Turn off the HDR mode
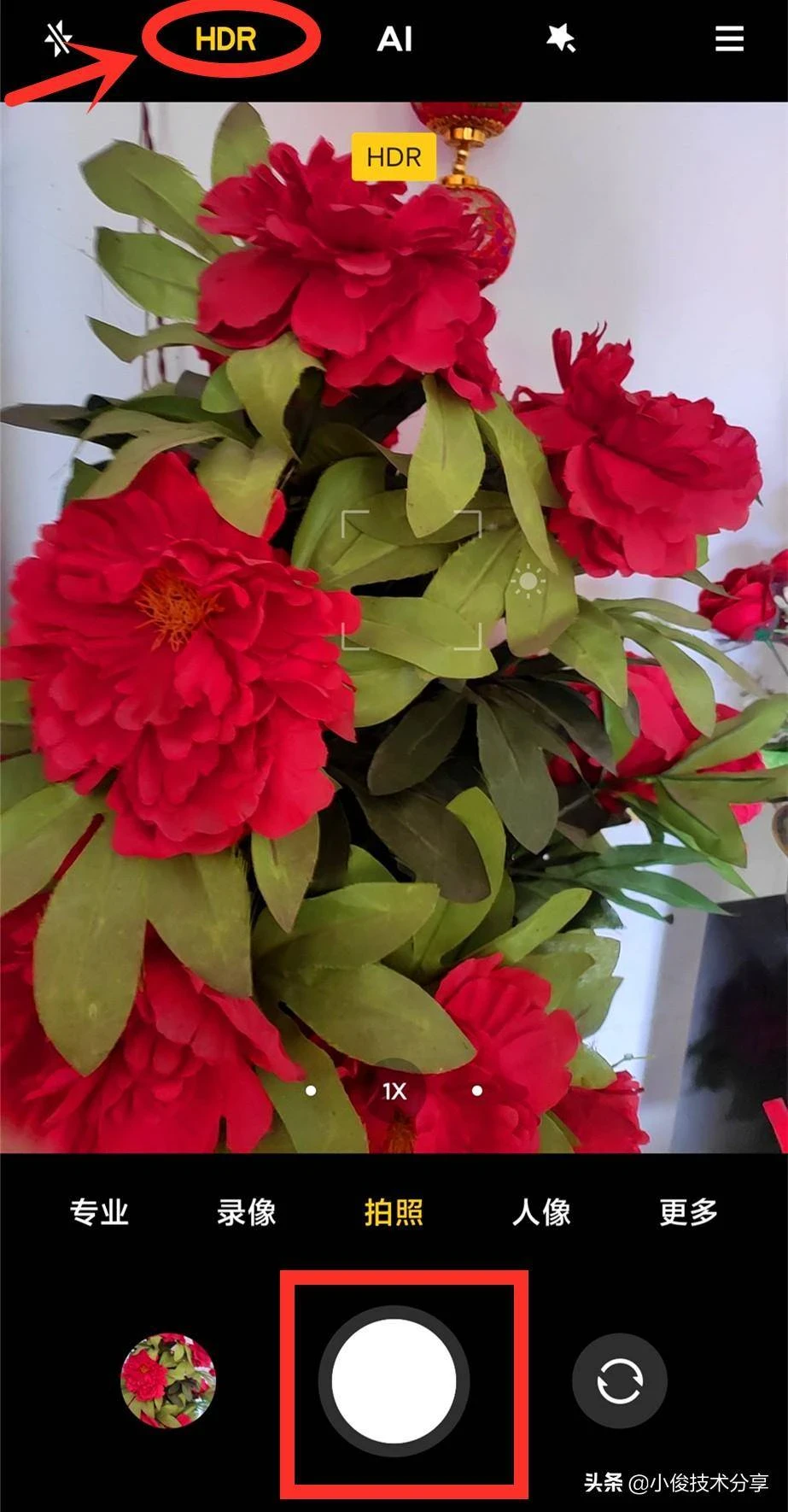Screen dimensions: 788x1512 (226, 39)
